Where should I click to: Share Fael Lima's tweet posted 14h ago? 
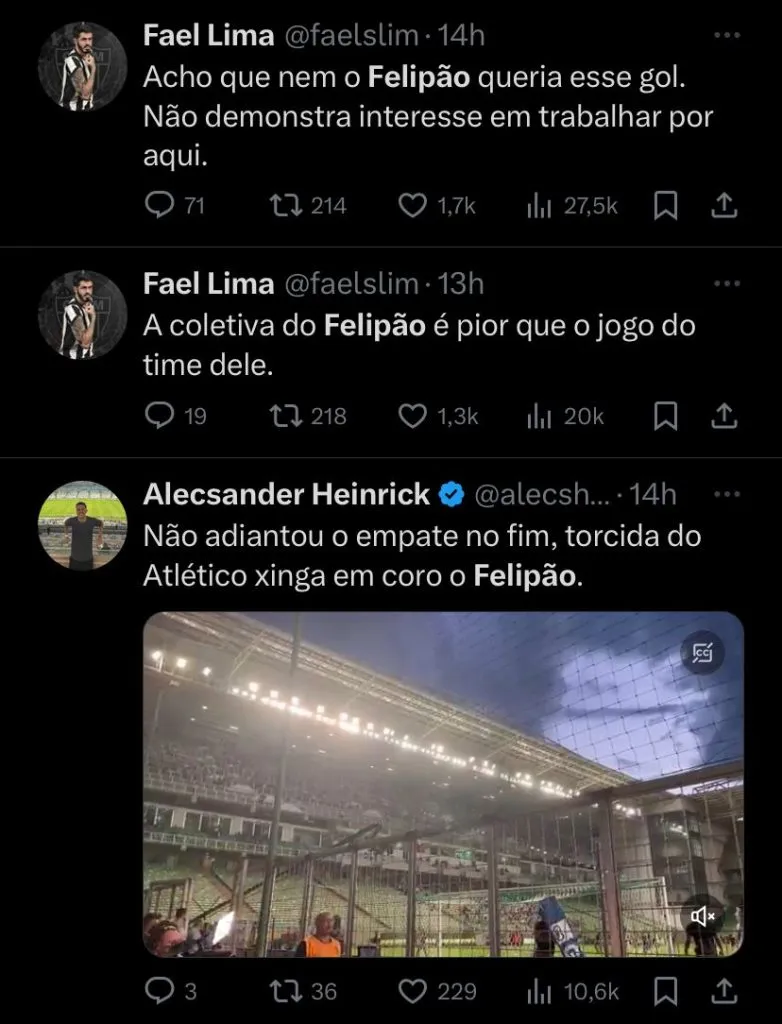[x=724, y=206]
